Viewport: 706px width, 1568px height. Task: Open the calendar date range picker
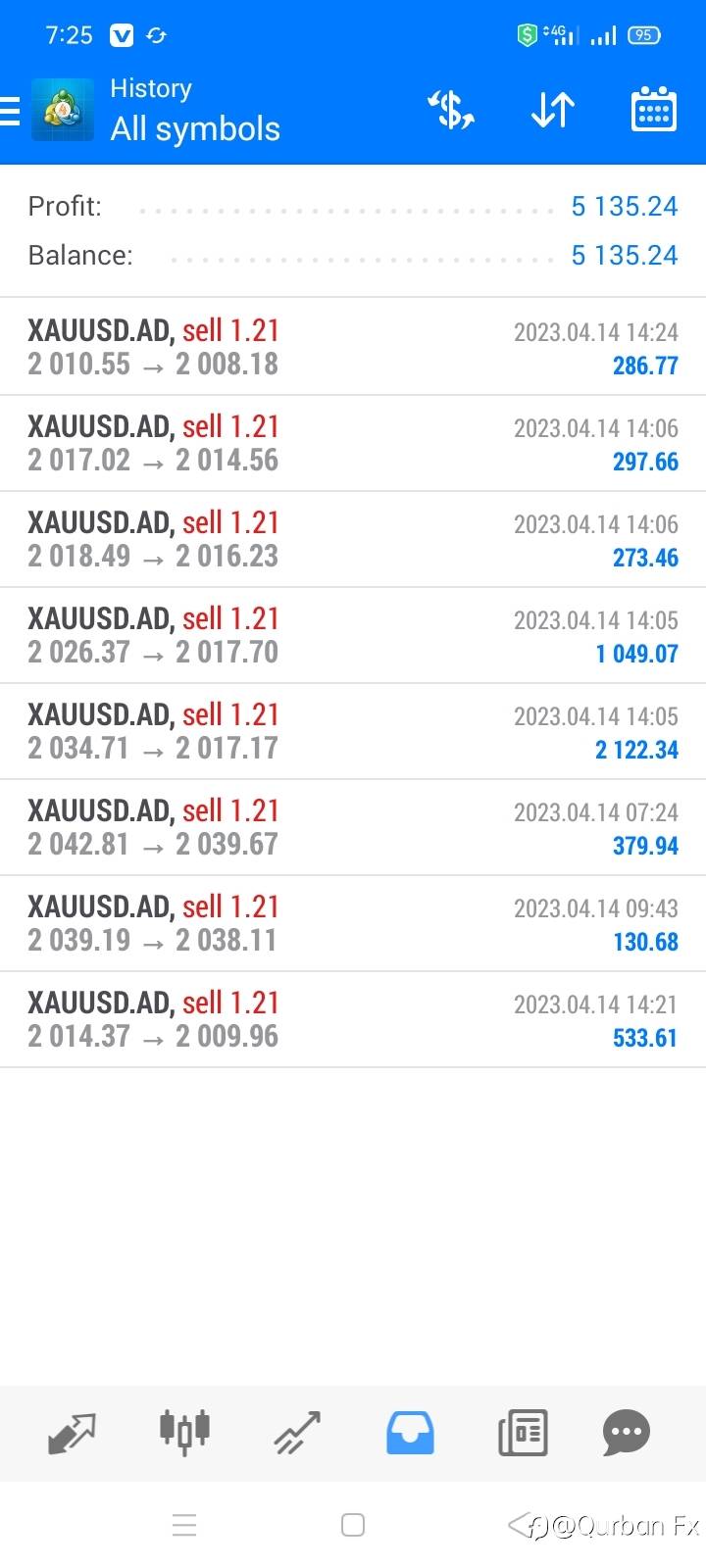click(x=653, y=110)
